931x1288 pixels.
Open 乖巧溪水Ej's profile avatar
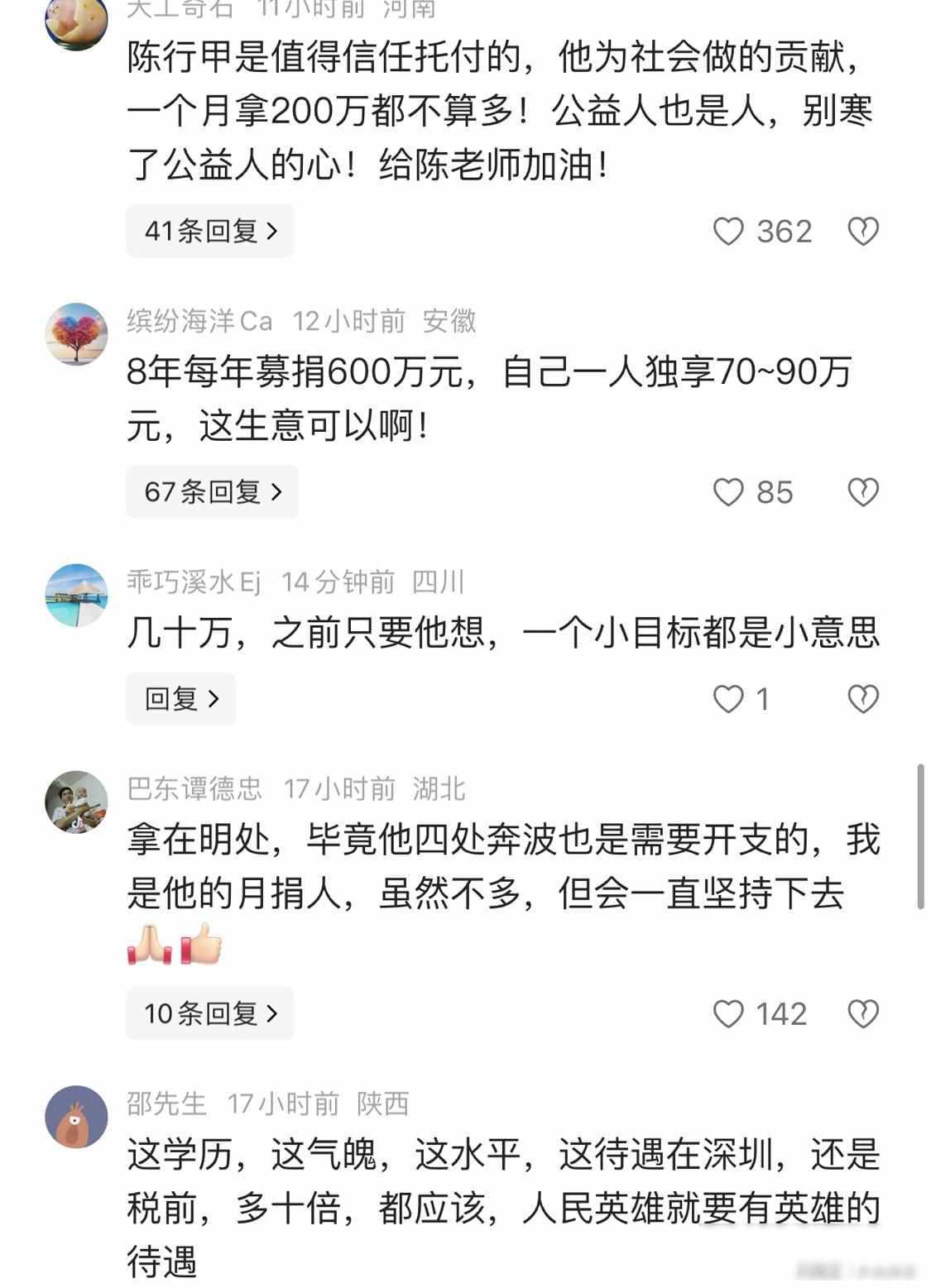pos(76,596)
